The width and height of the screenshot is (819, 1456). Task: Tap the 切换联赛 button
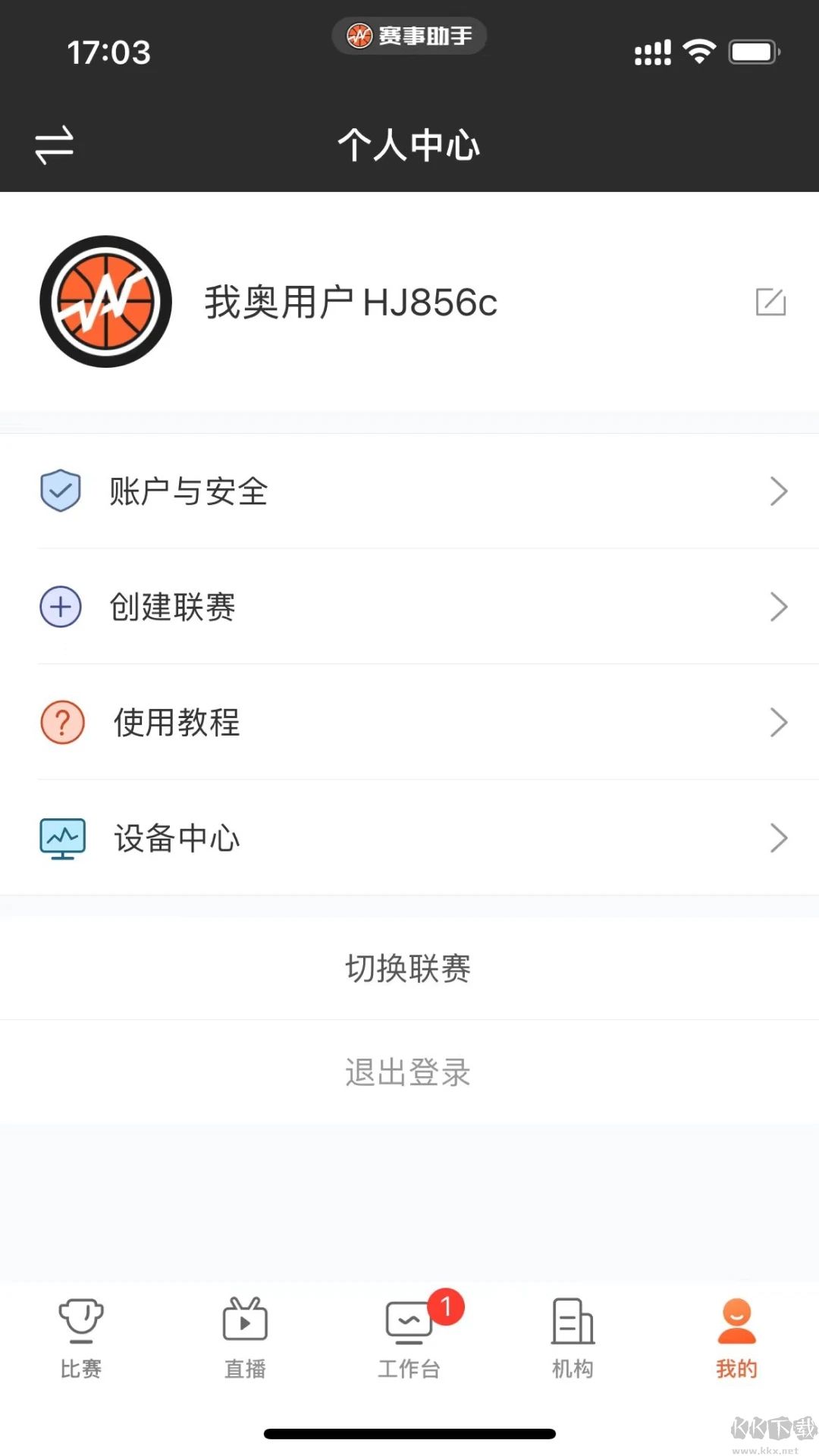click(x=408, y=968)
